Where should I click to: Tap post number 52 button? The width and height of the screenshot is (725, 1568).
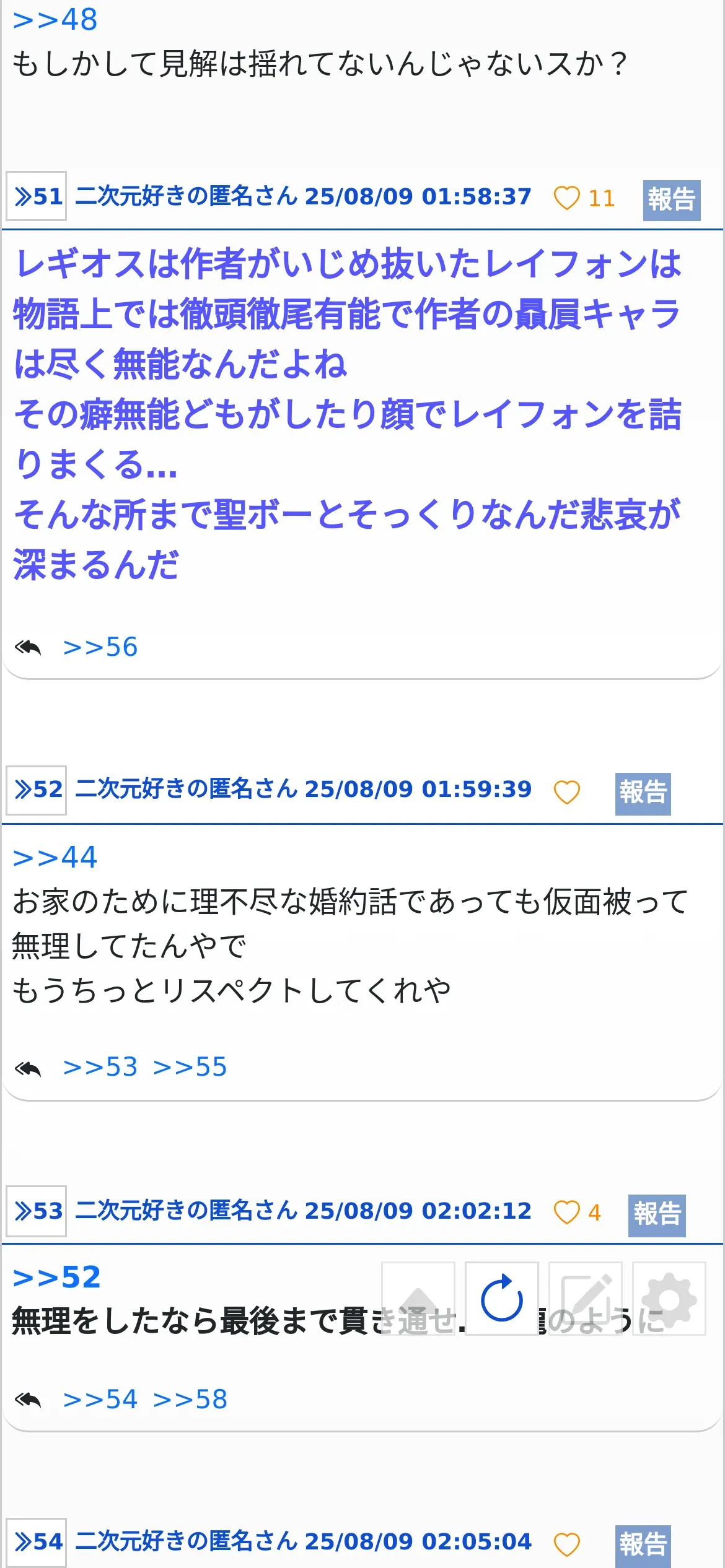37,790
